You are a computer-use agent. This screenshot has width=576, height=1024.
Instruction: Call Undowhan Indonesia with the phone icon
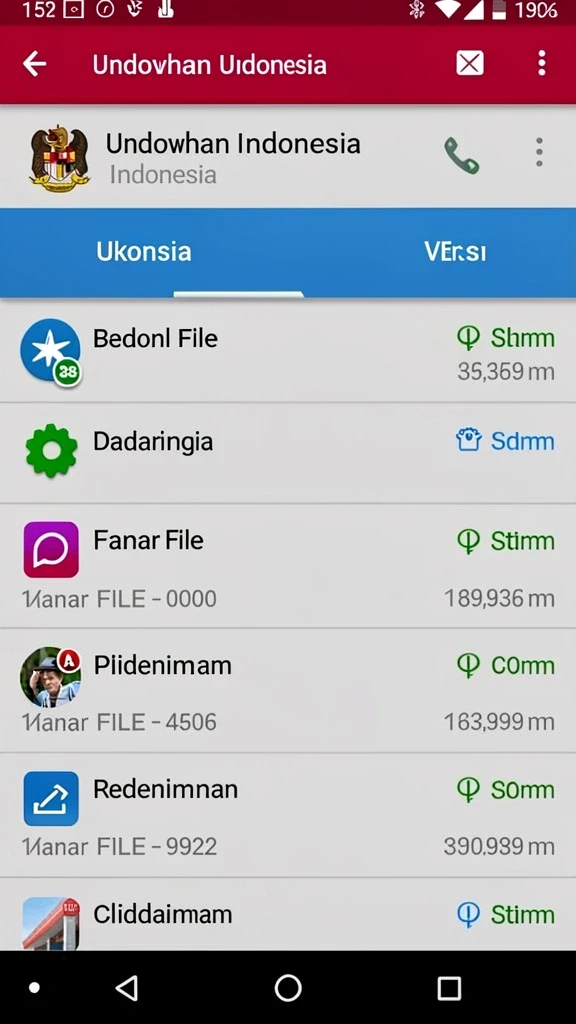pos(462,155)
